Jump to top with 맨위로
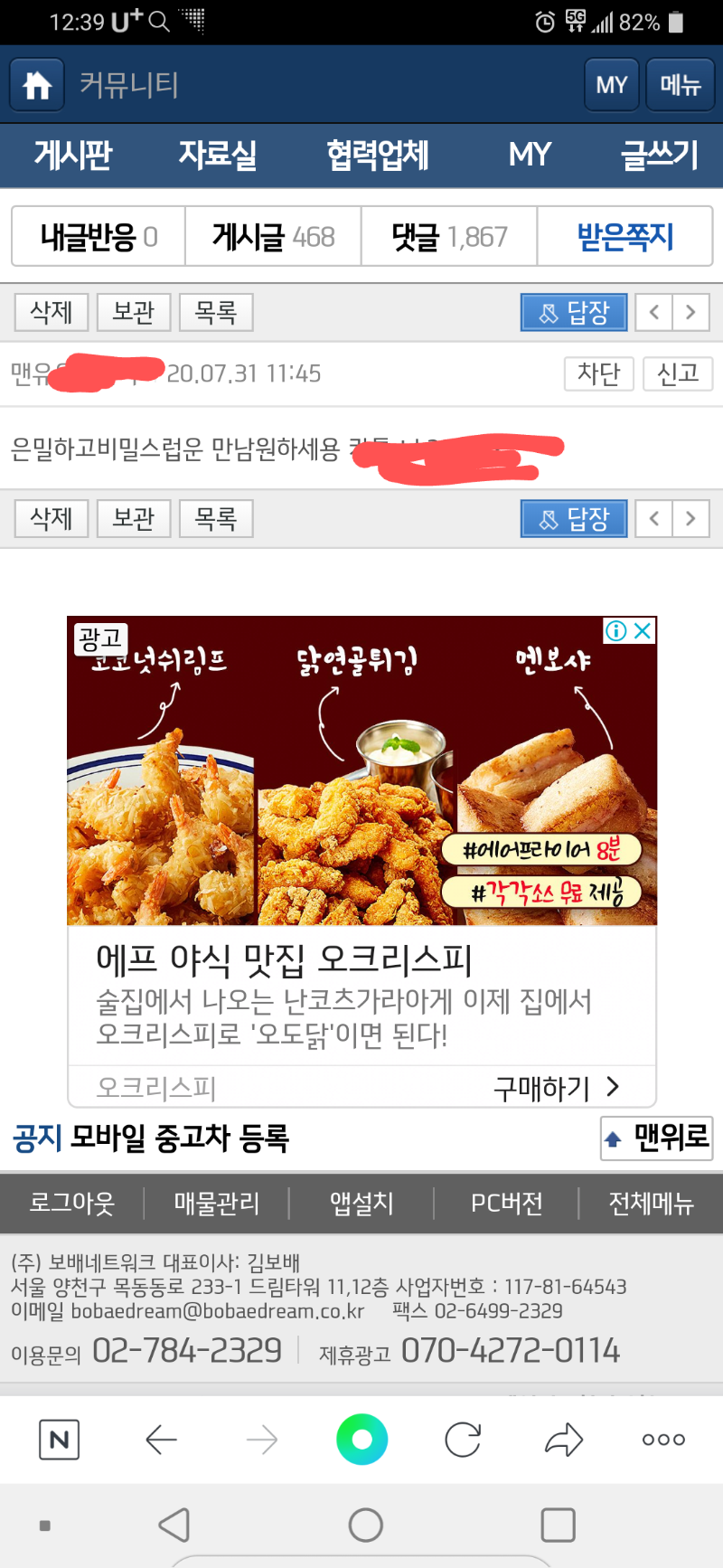This screenshot has height=1568, width=723. (x=657, y=1138)
